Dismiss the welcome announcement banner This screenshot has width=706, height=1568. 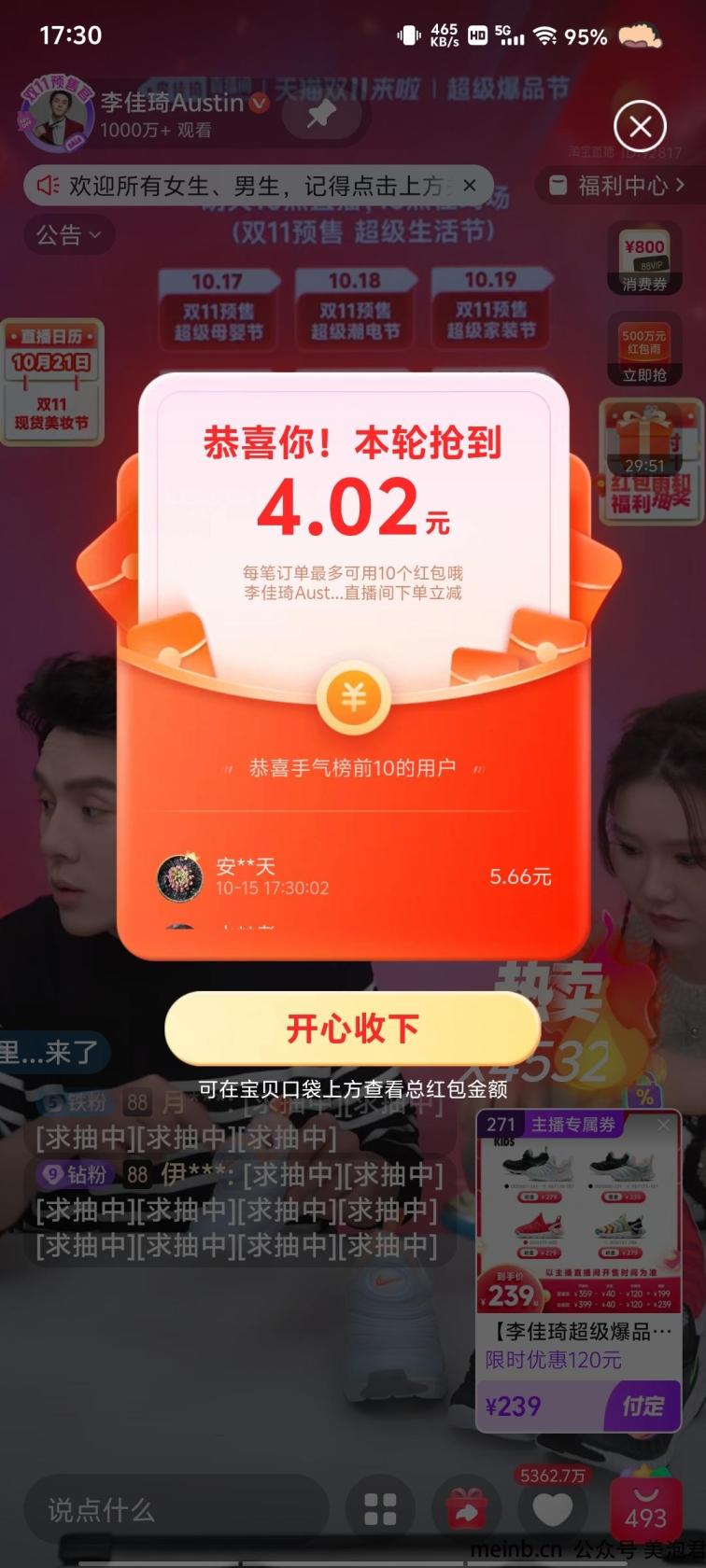(x=470, y=185)
